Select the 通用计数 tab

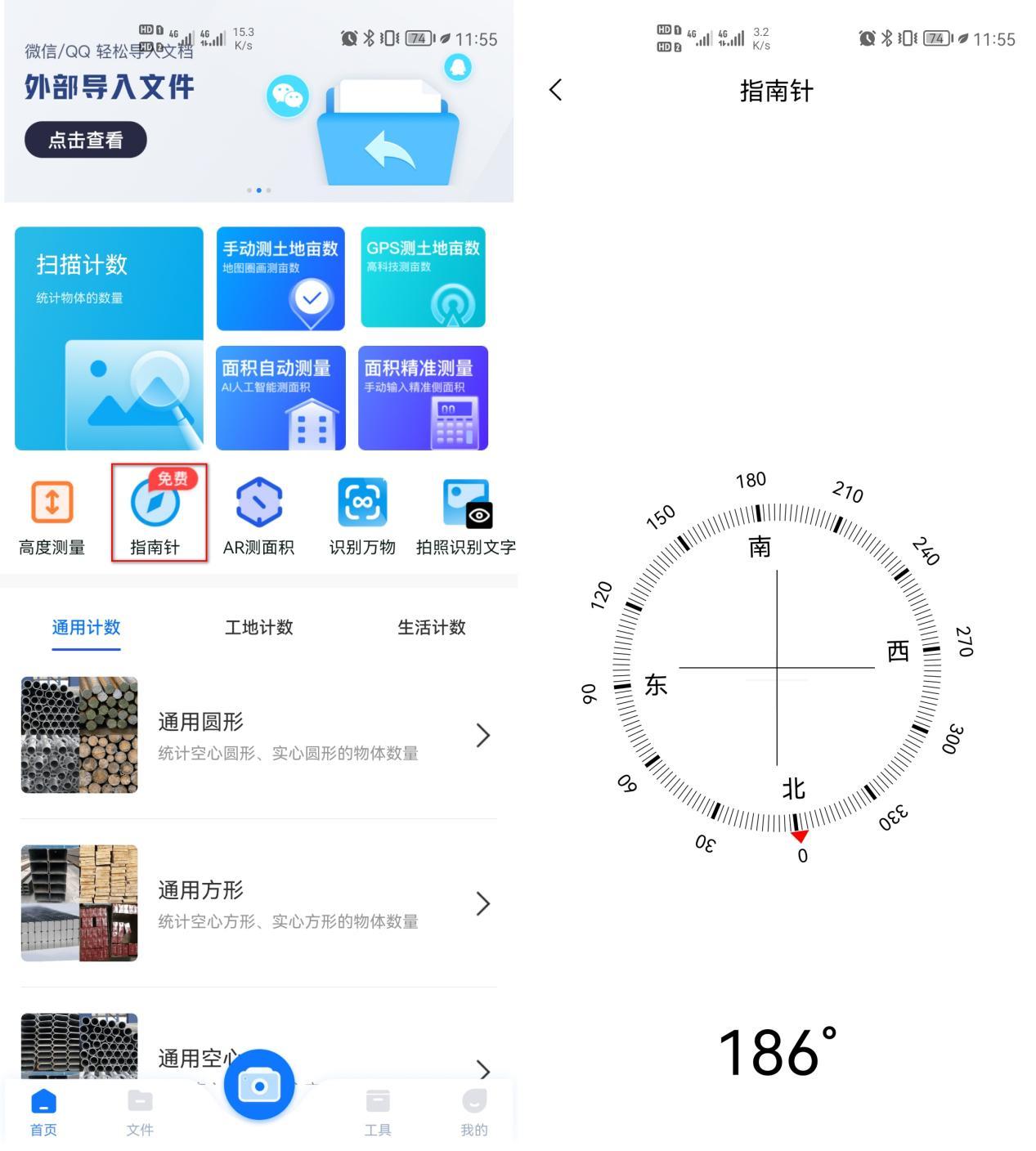[86, 627]
